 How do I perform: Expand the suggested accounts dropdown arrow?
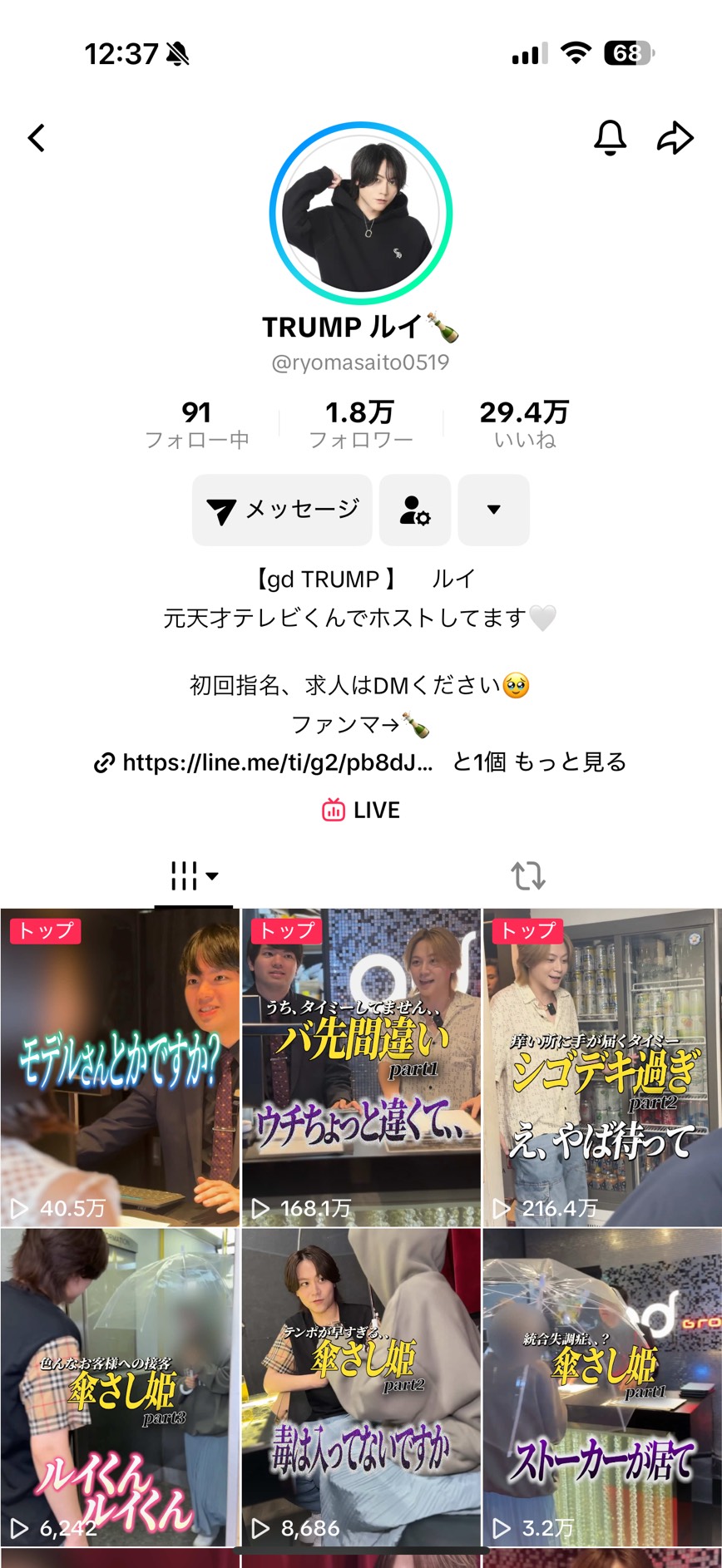tap(493, 510)
